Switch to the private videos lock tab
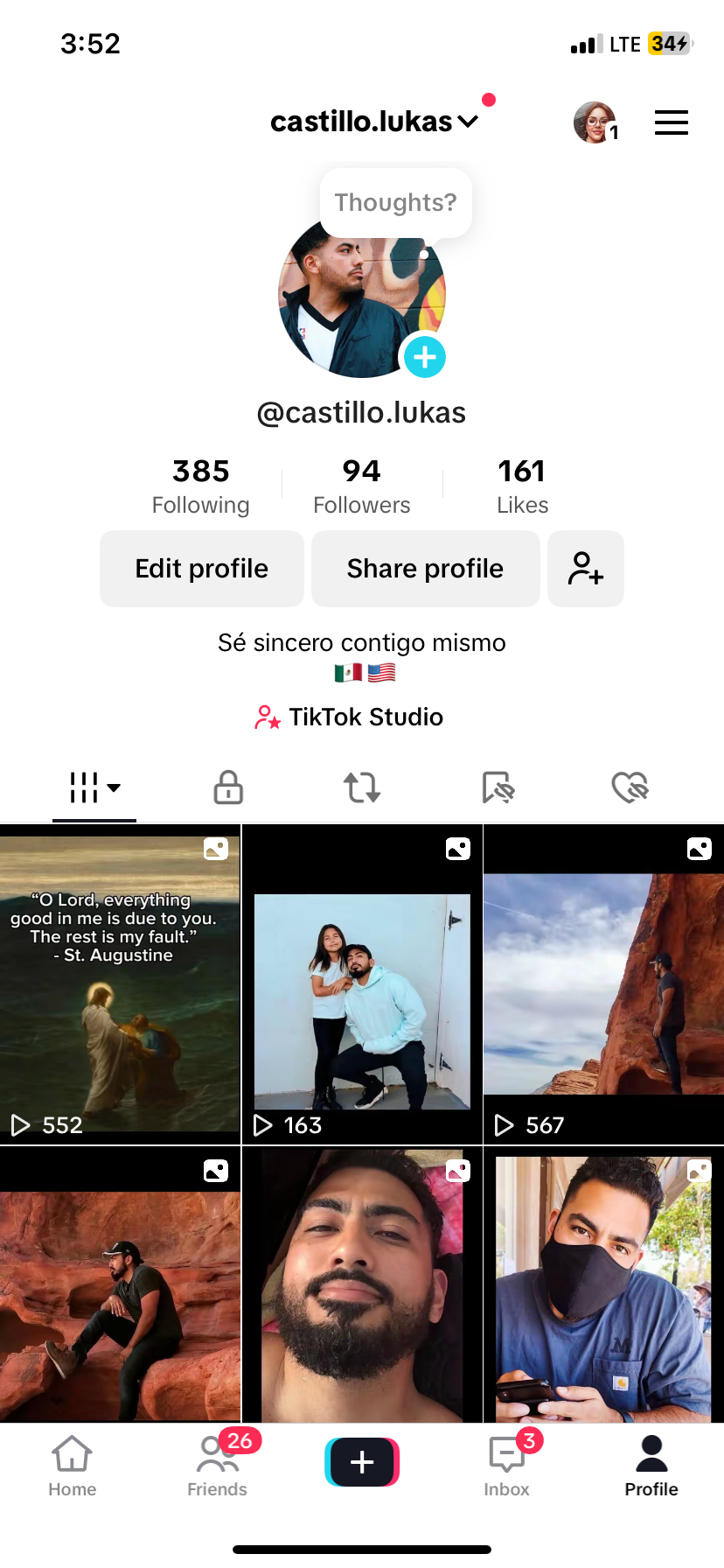The width and height of the screenshot is (724, 1568). pos(228,787)
